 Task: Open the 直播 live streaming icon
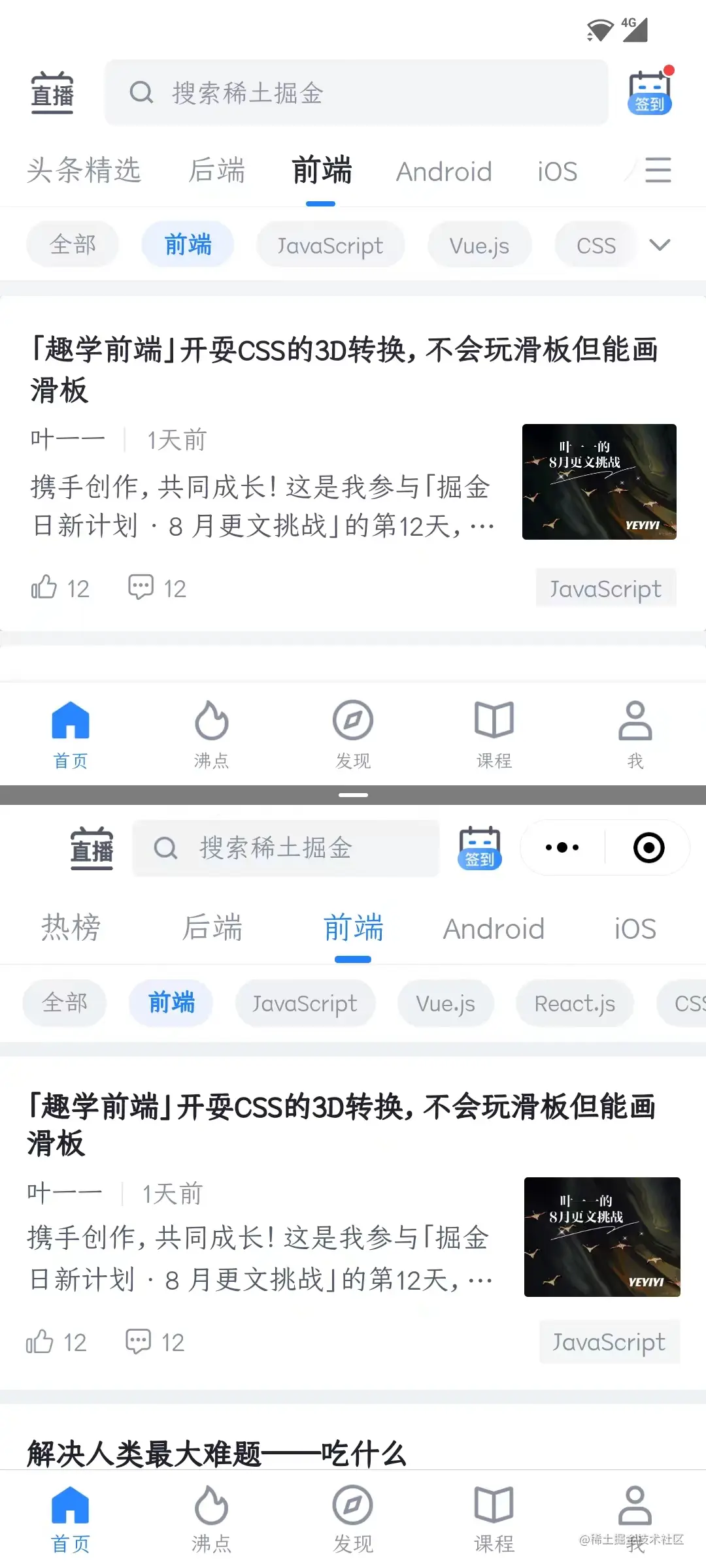coord(52,91)
